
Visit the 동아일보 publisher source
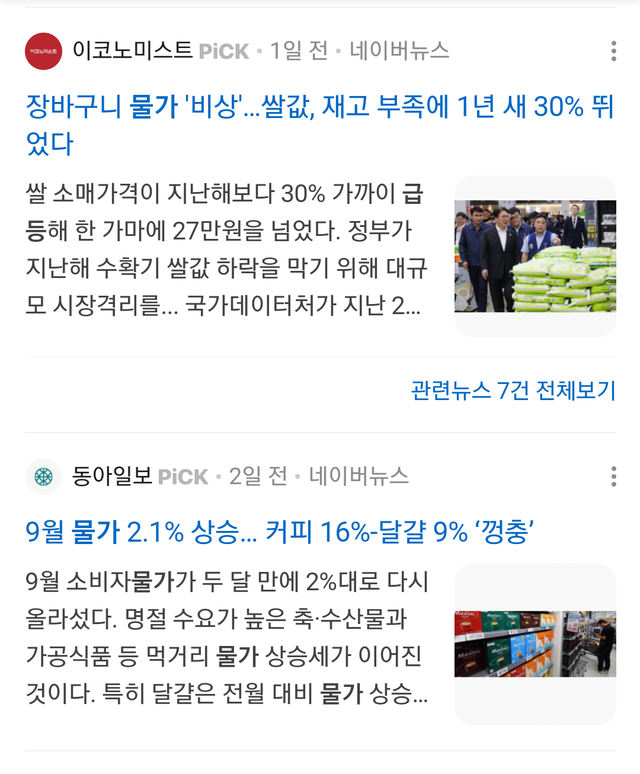112,476
